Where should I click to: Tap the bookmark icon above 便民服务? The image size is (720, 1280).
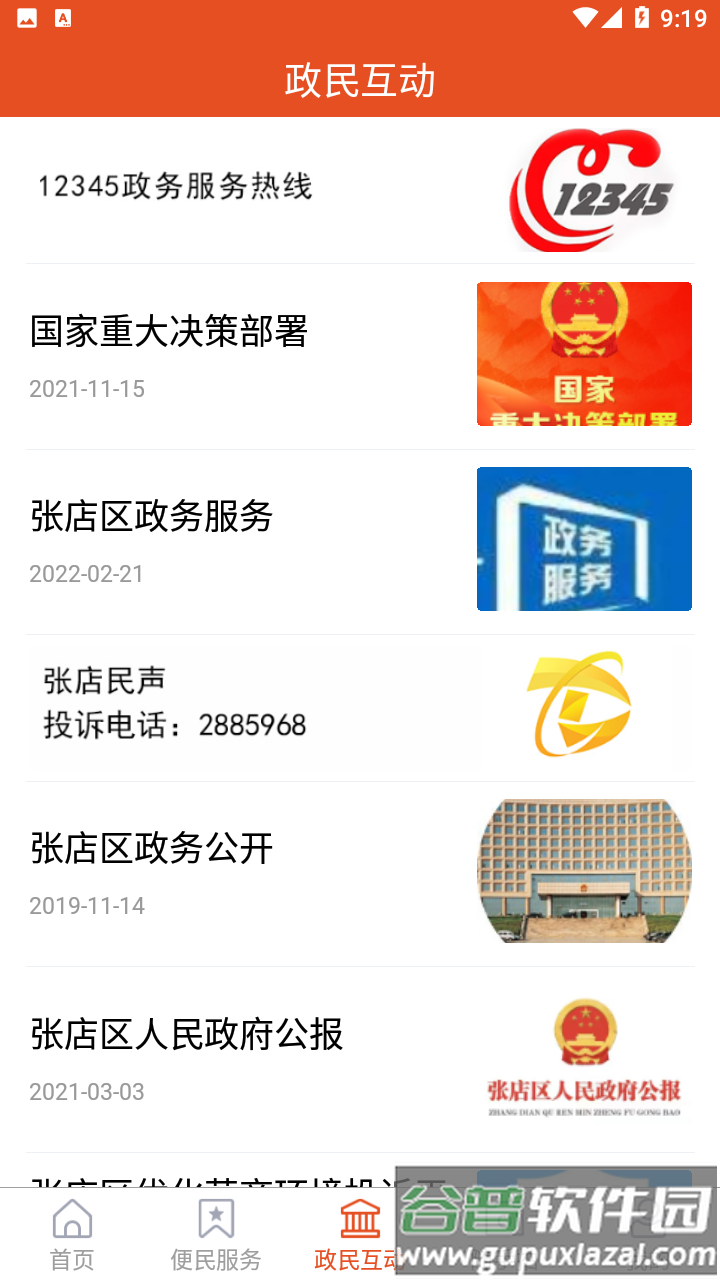tap(215, 1218)
